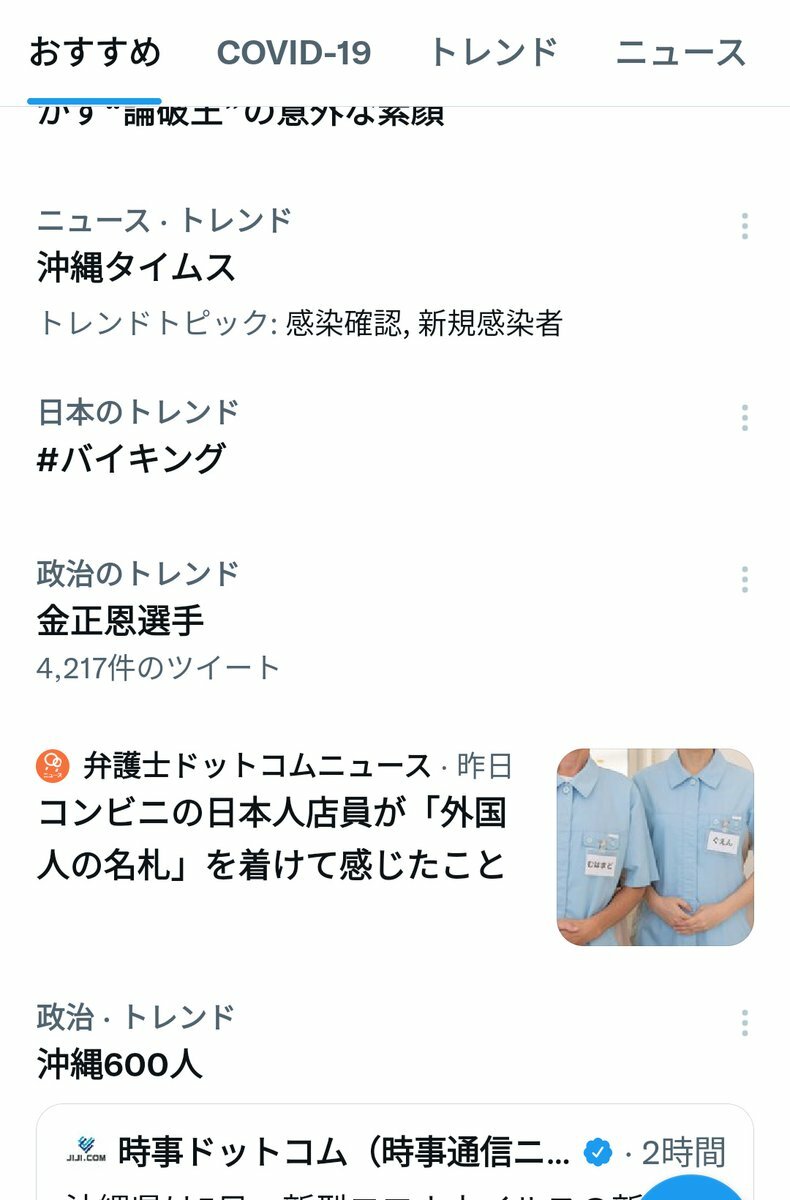This screenshot has height=1200, width=790.
Task: Open more options for 金正恩選手 trend
Action: click(745, 580)
